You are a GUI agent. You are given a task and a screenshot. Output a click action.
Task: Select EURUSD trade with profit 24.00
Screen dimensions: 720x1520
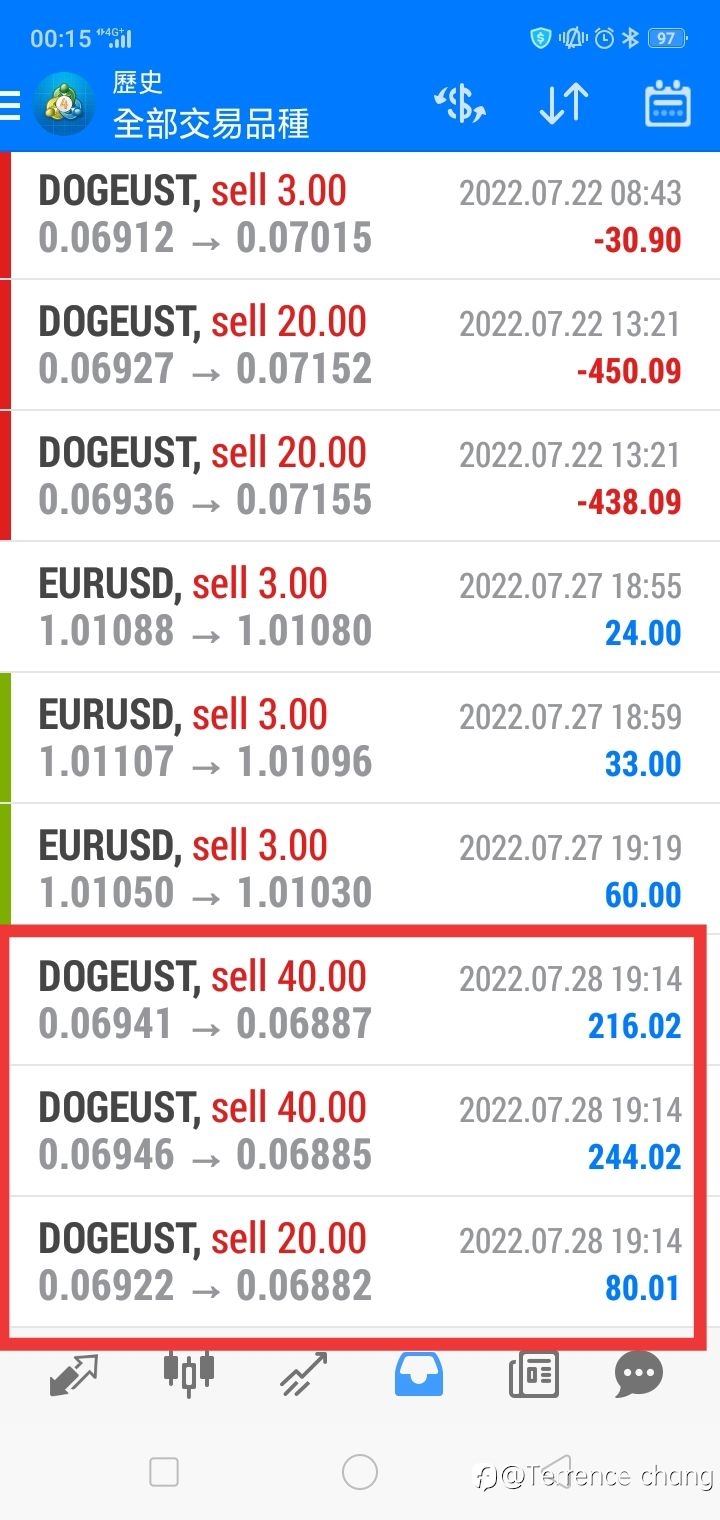360,607
